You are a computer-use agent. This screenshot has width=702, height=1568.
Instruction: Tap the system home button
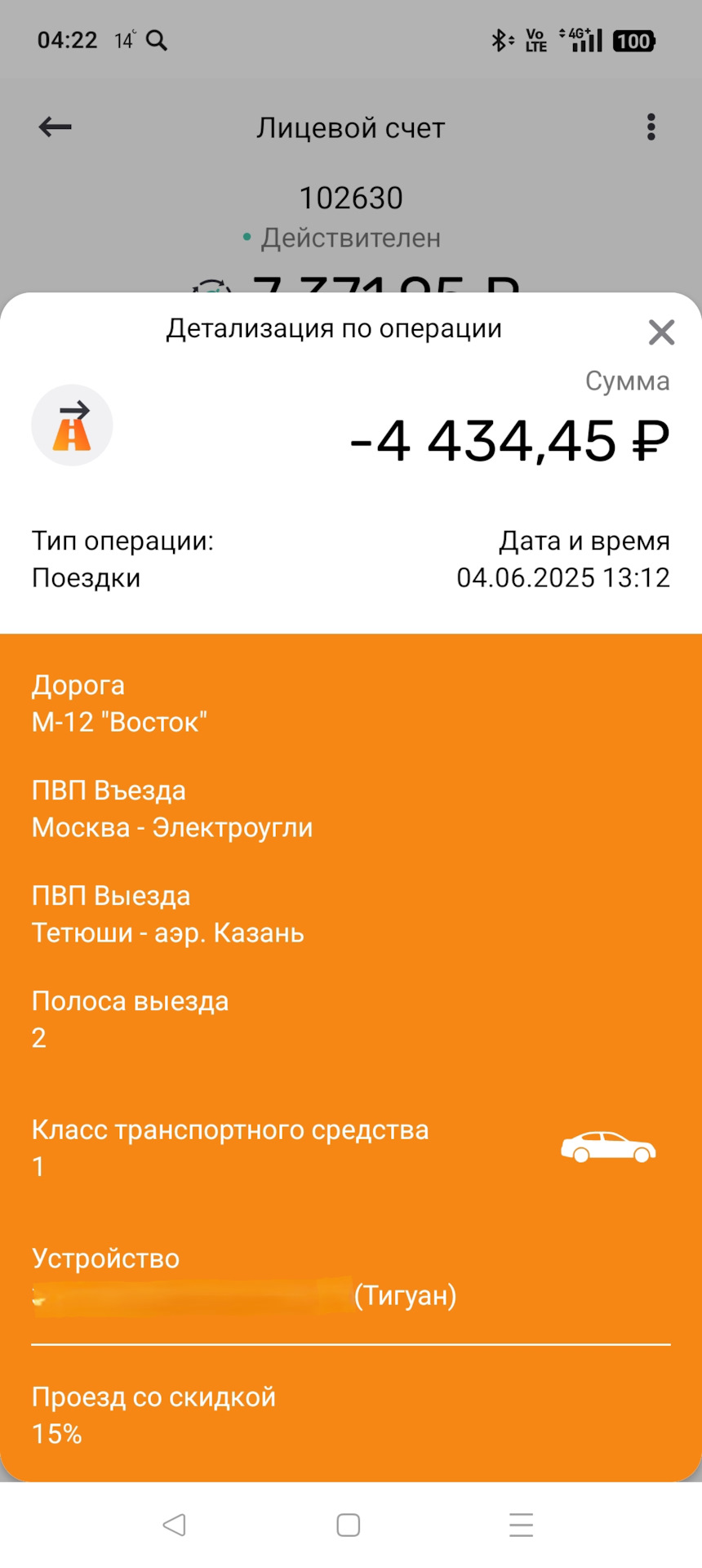pos(349,1525)
